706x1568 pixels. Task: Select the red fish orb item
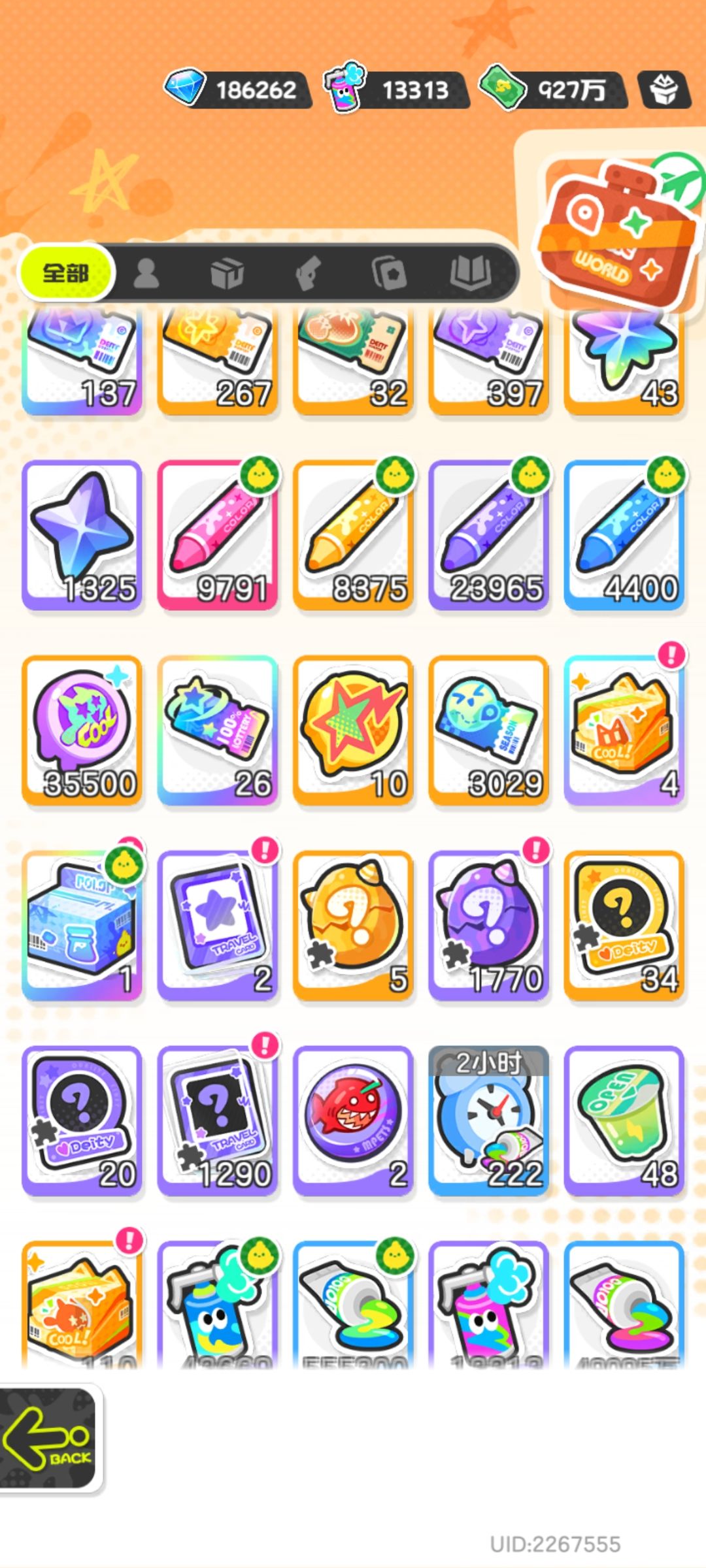point(353,1120)
